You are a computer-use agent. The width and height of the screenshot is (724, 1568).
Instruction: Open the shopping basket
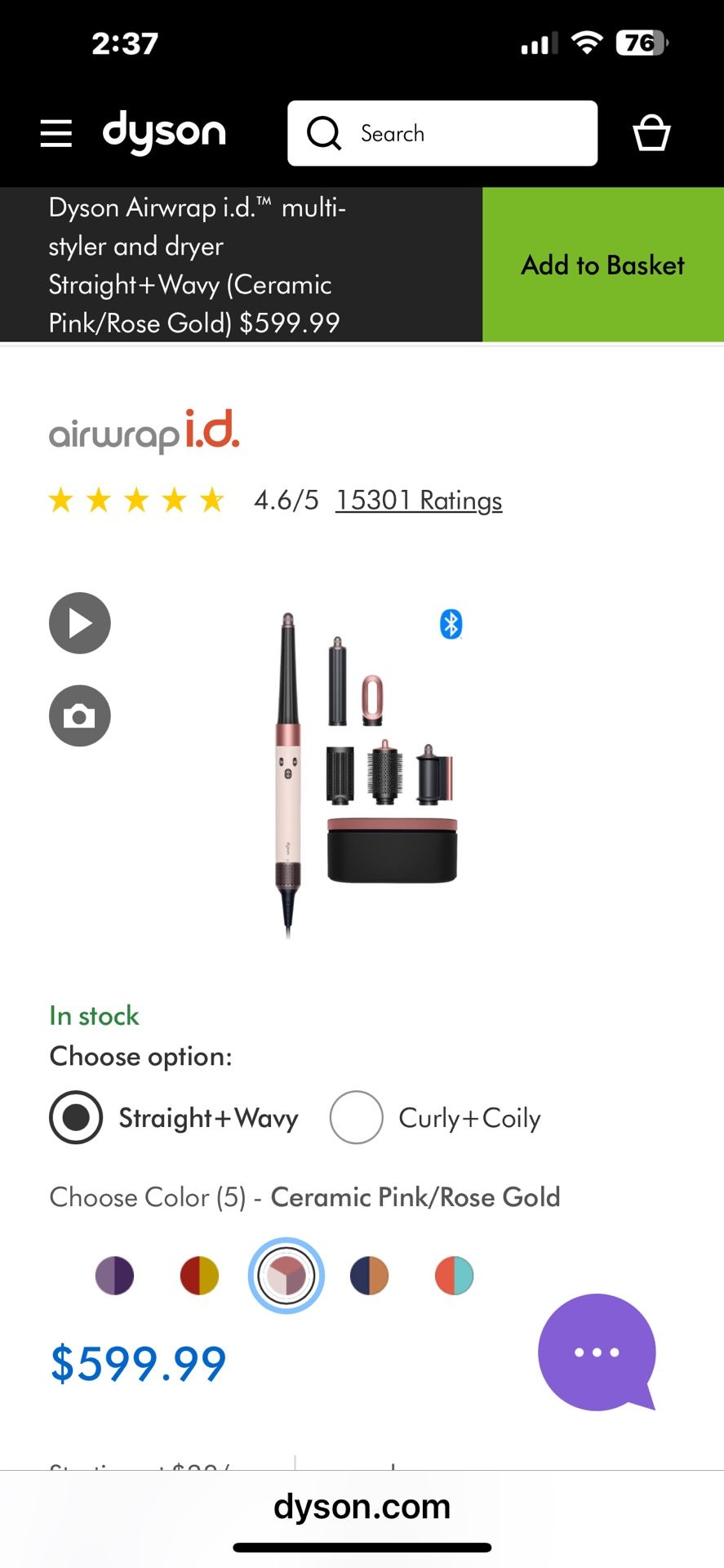[x=651, y=133]
